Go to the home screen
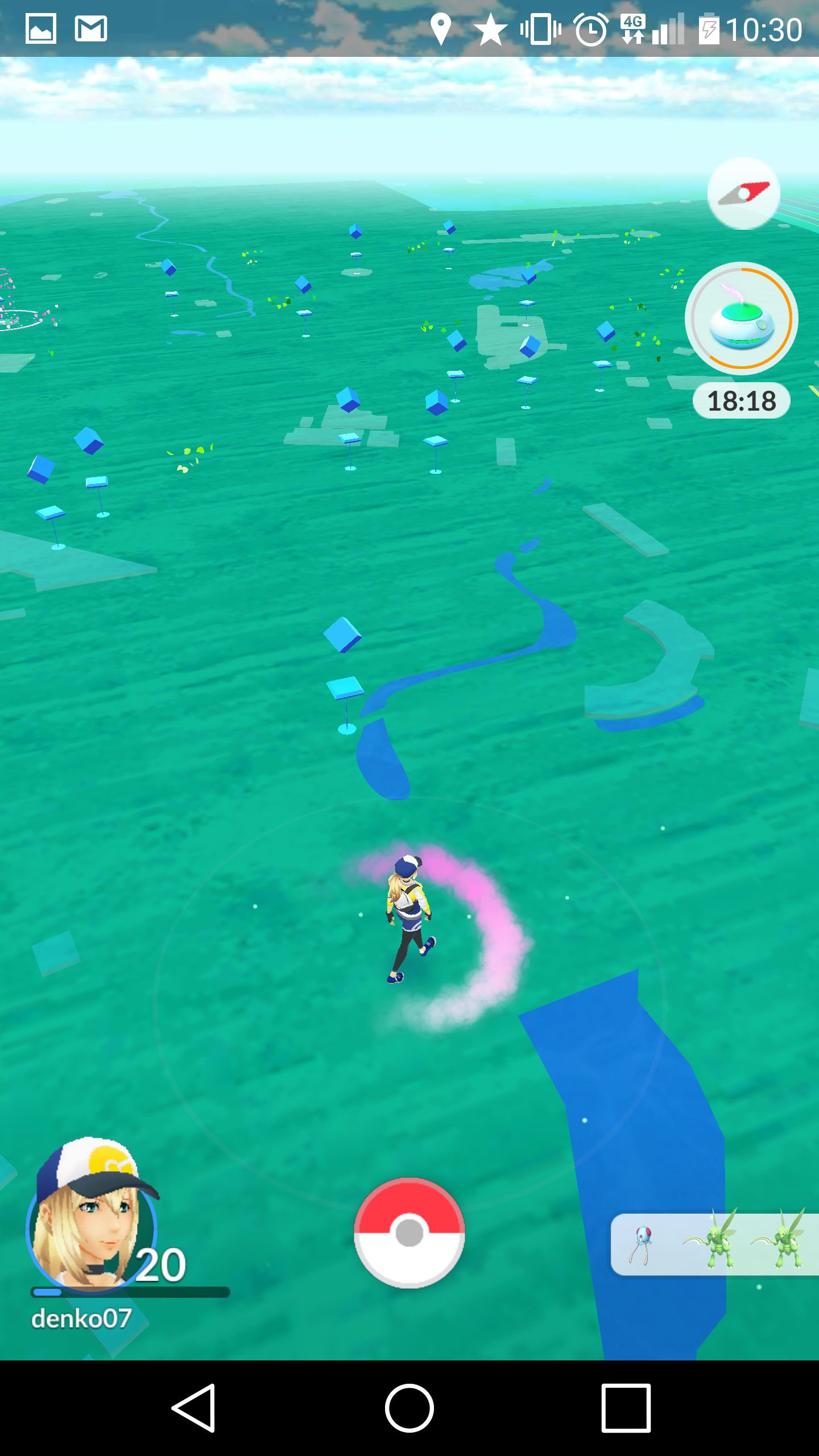The width and height of the screenshot is (819, 1456). click(x=409, y=1408)
